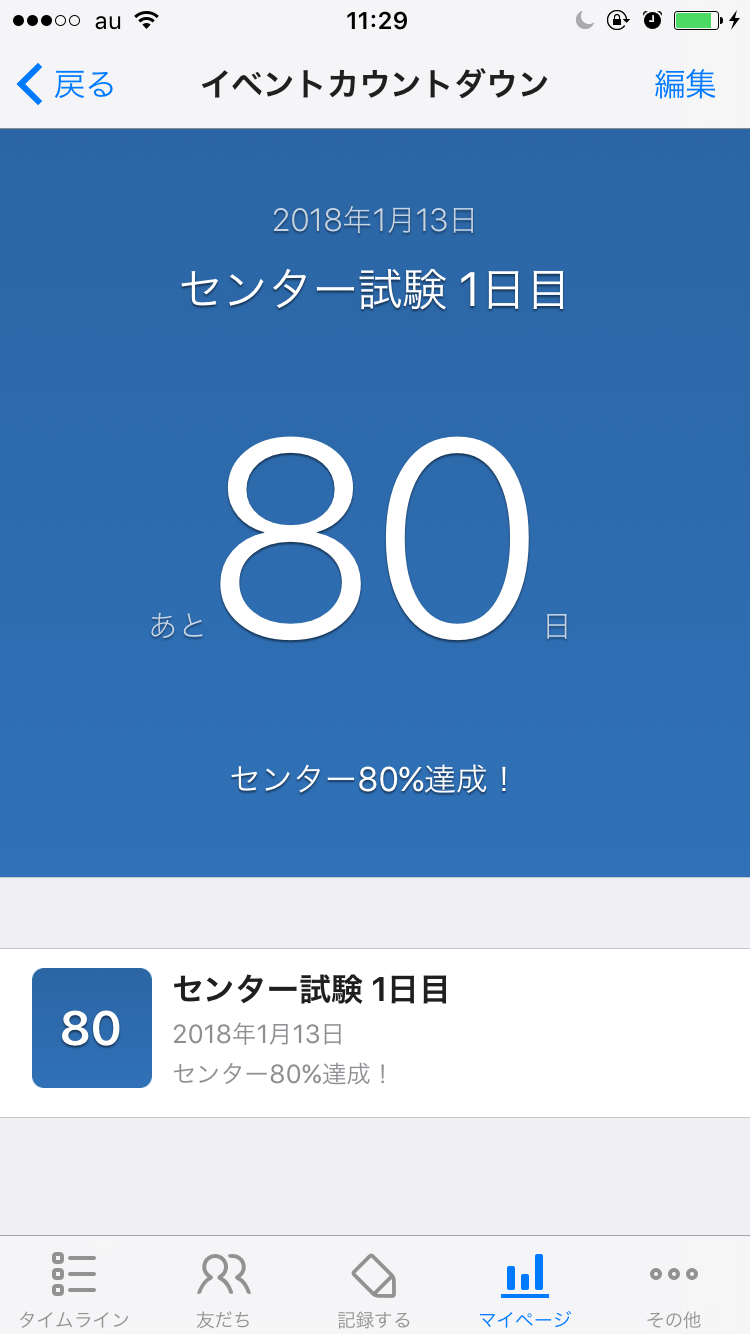Select the 友だち (friends) icon

click(x=223, y=1274)
